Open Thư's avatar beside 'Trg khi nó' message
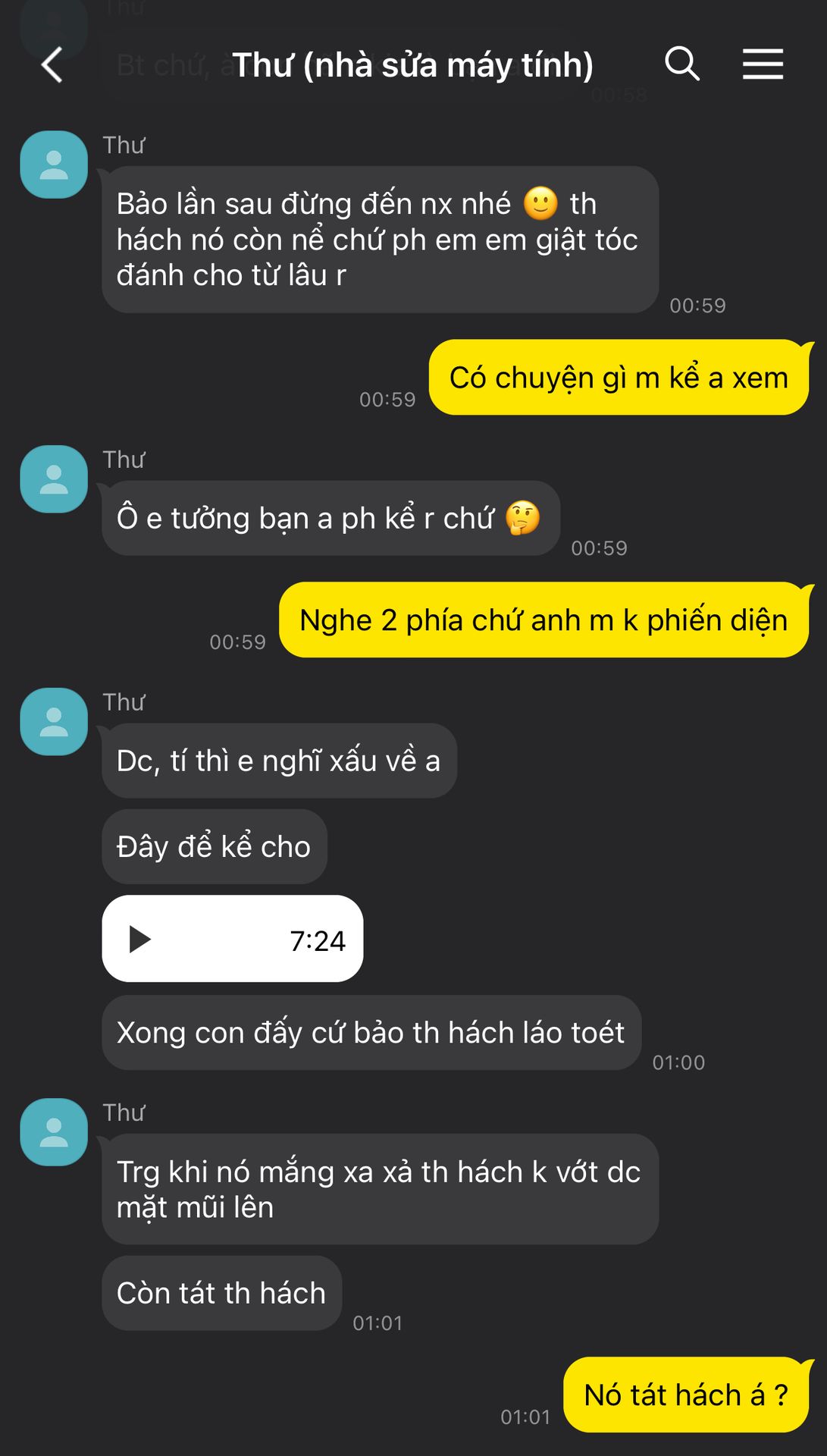The height and width of the screenshot is (1456, 827). pos(54,1131)
